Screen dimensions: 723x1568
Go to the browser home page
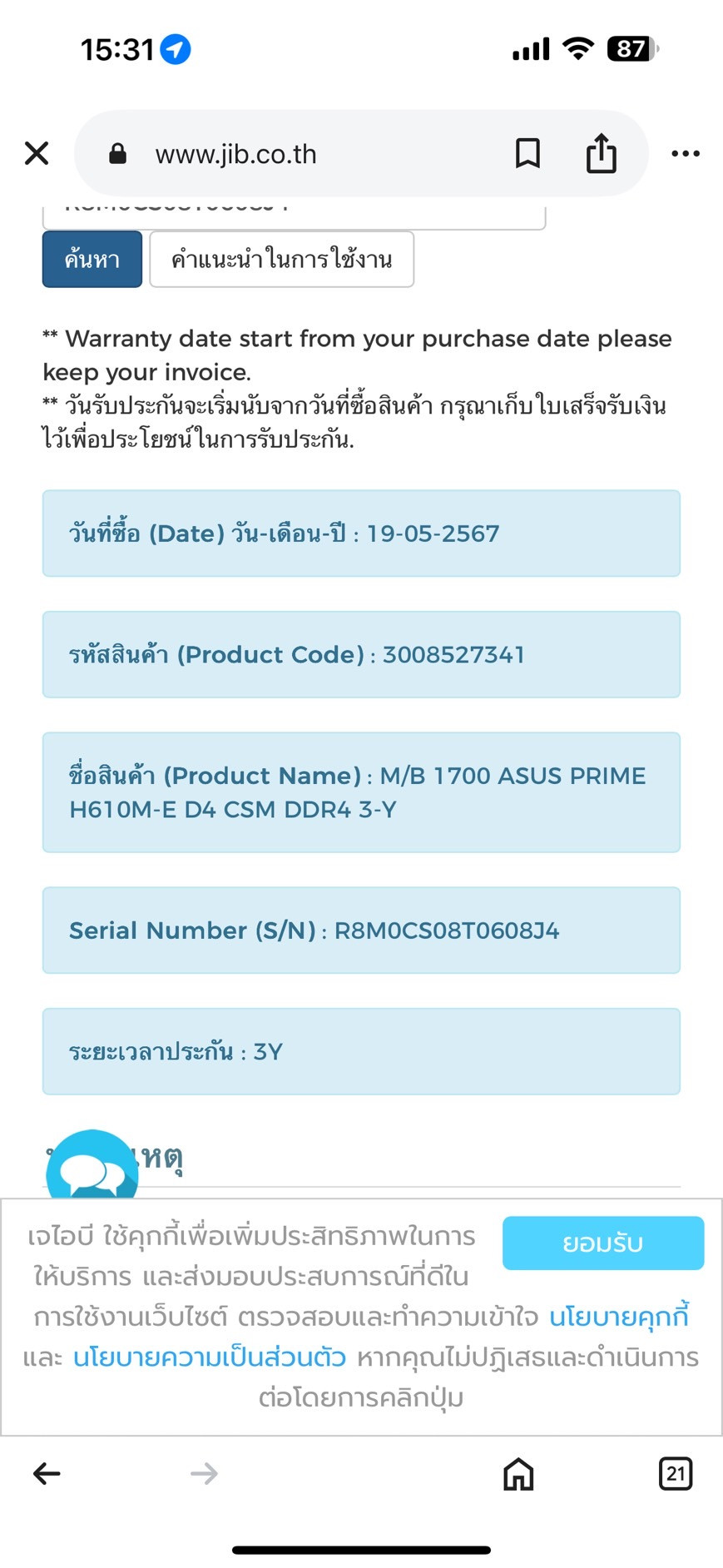(x=518, y=1474)
